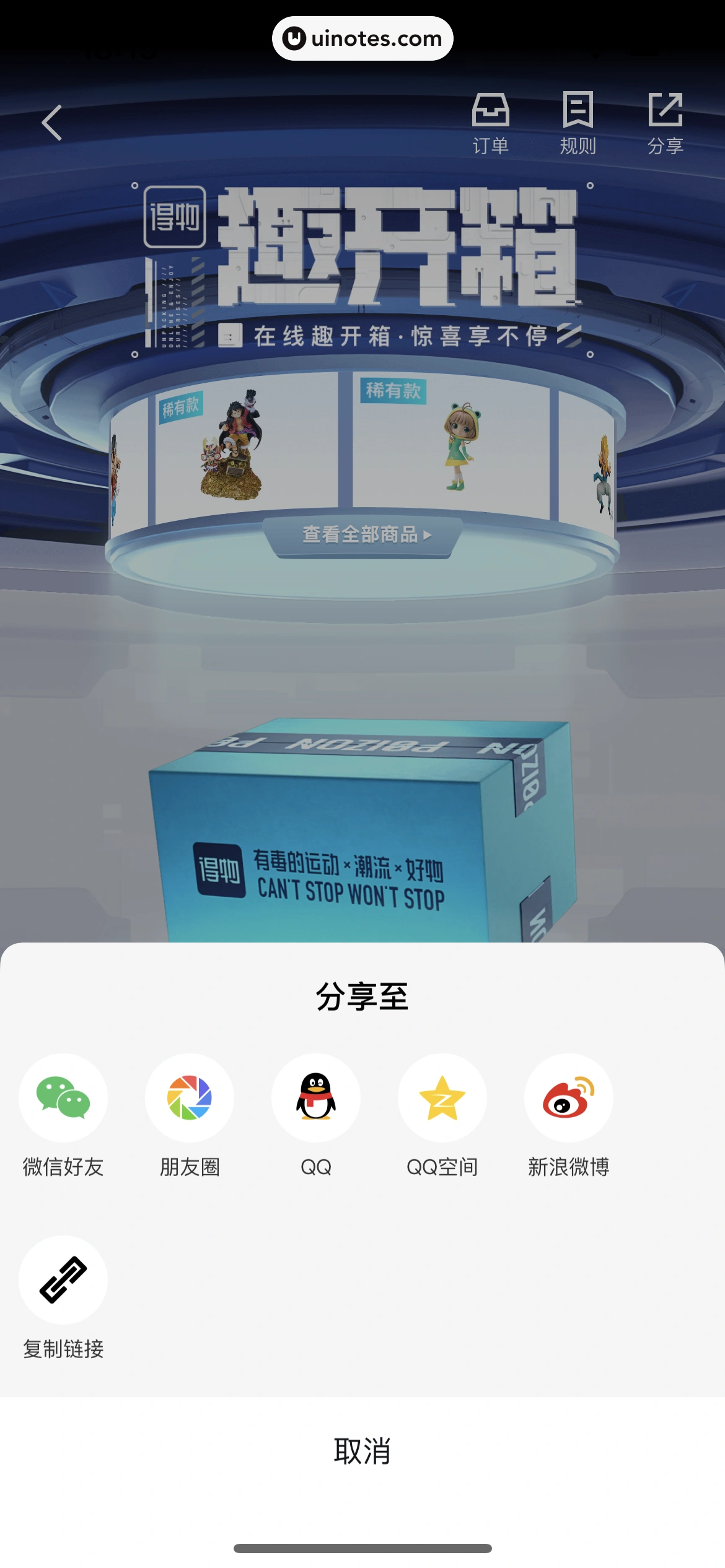This screenshot has height=1568, width=725.
Task: Open the uinotes.com pill at top
Action: [x=362, y=38]
